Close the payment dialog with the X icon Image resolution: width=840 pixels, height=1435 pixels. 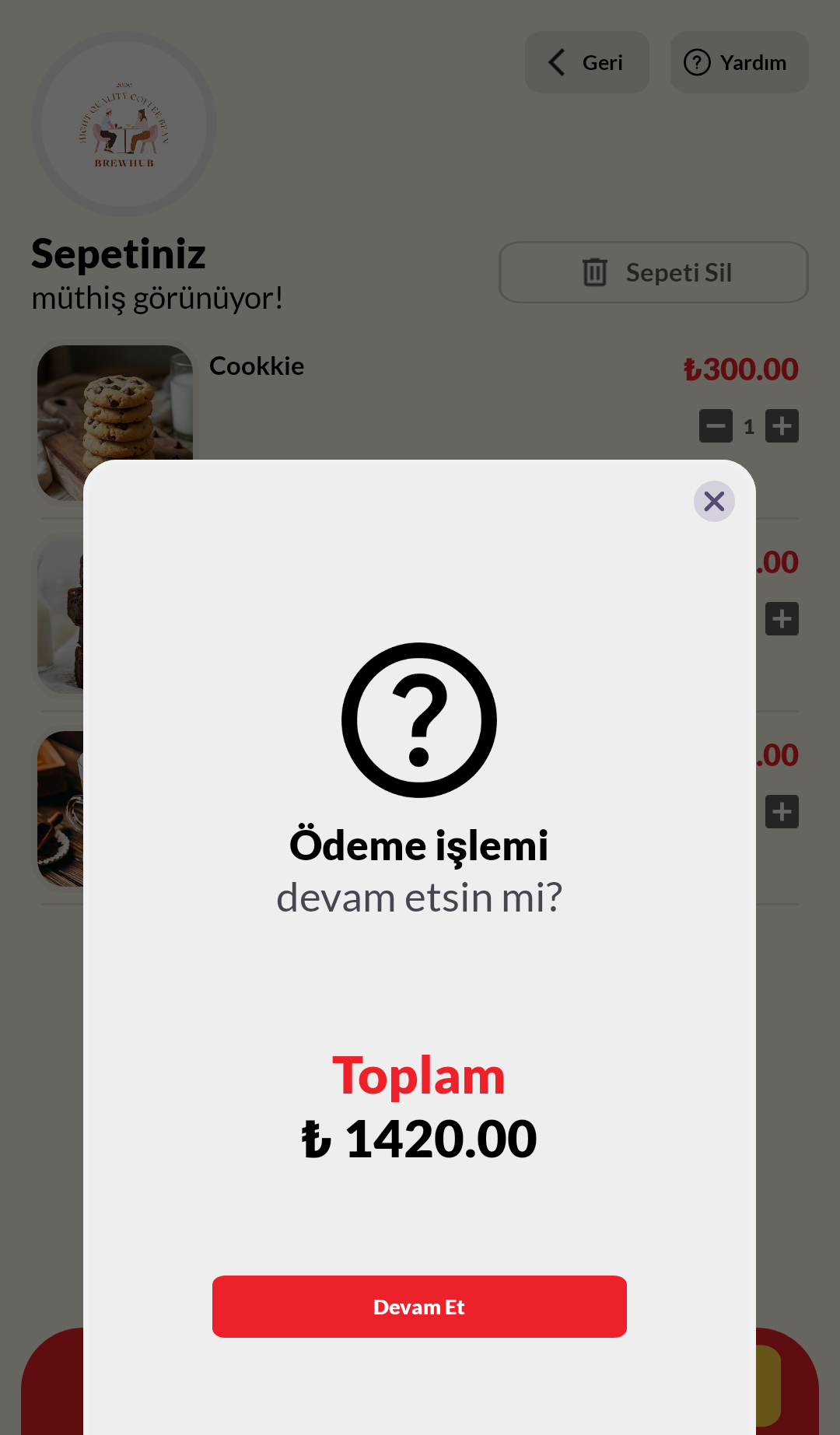(713, 501)
